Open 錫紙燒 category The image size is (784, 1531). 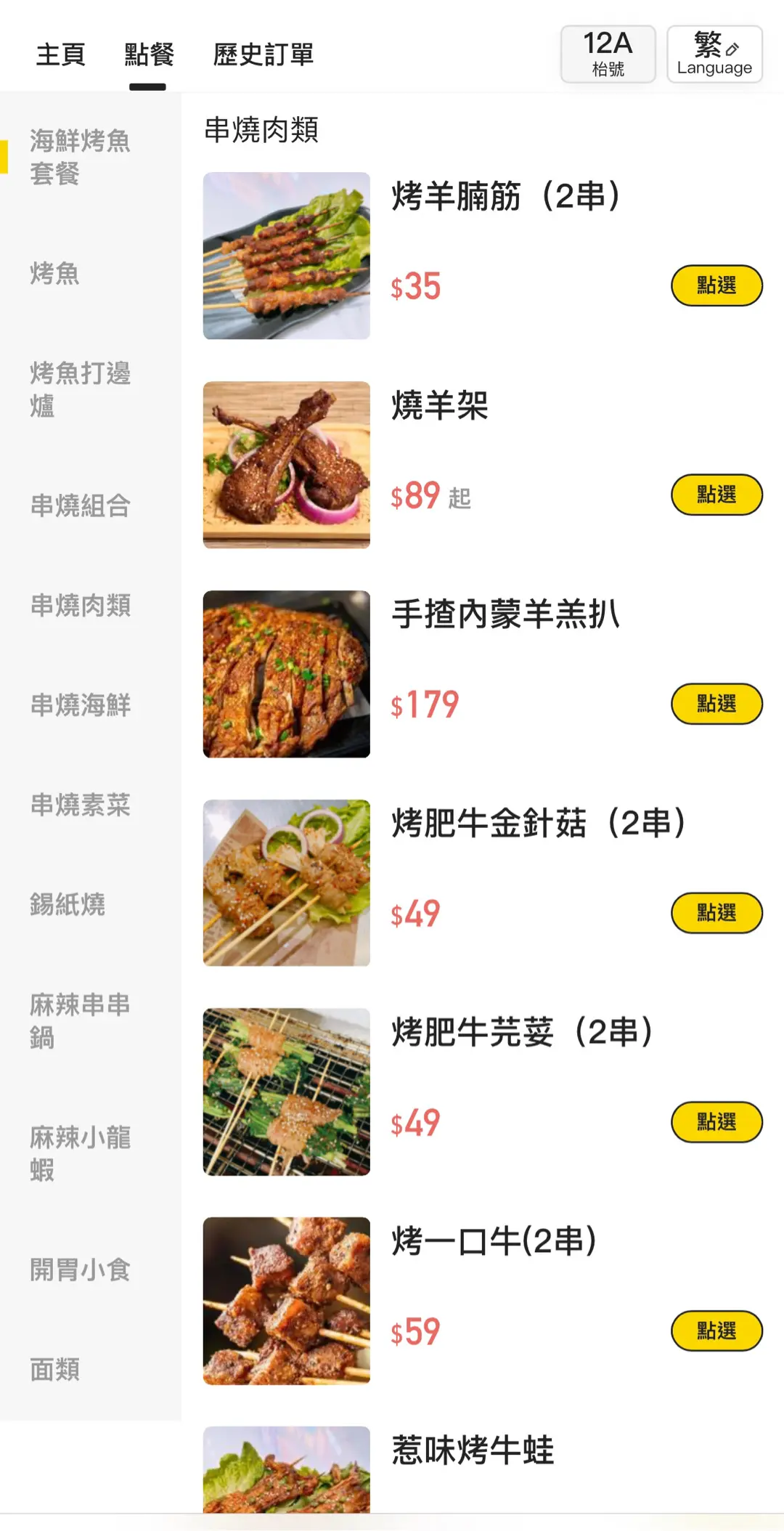coord(68,905)
